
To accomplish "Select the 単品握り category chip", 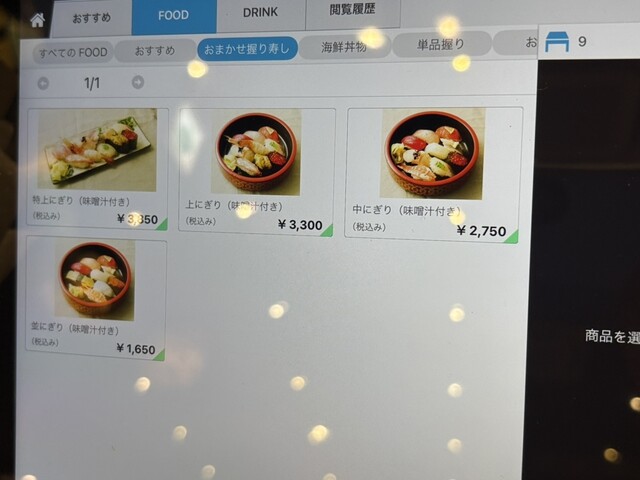I will [x=440, y=45].
